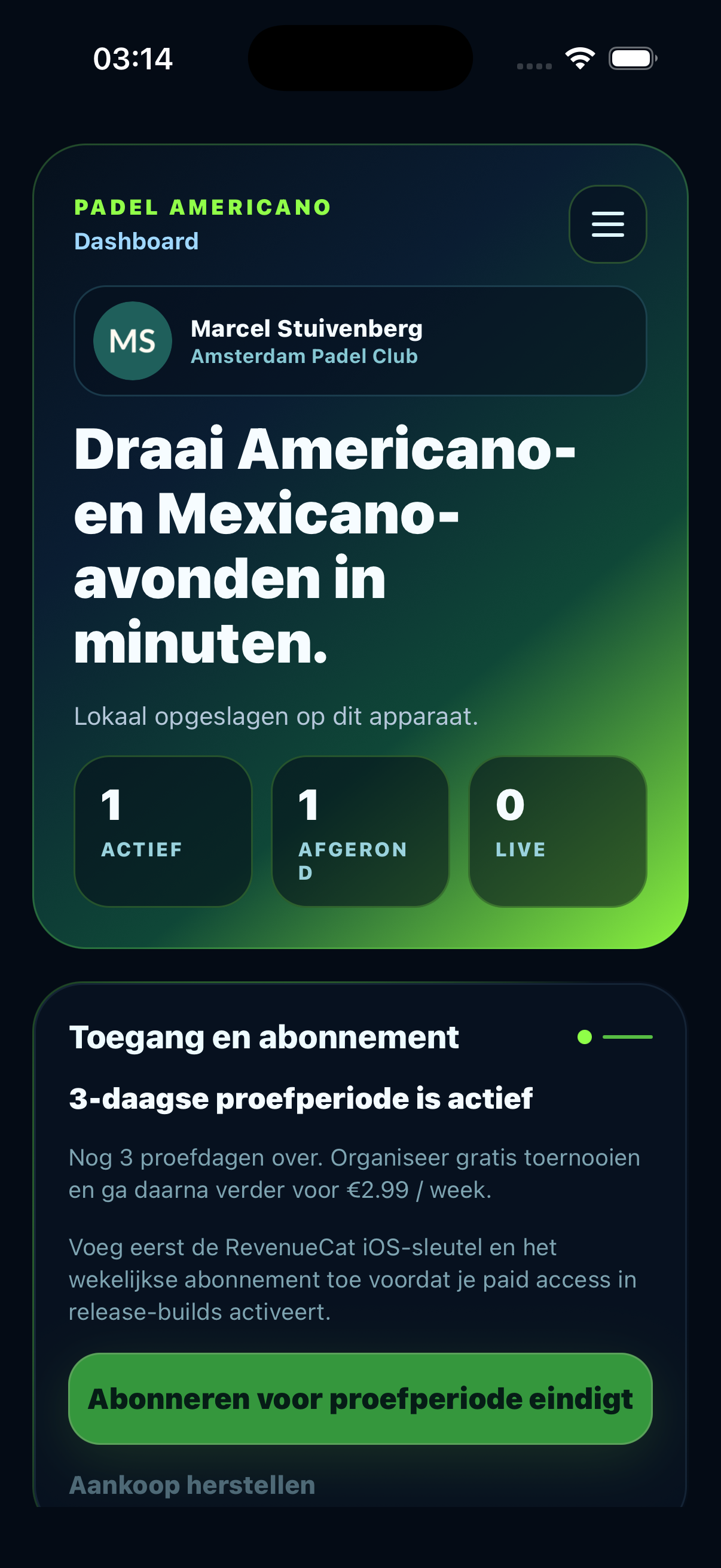Click Aankoop herstellen
The width and height of the screenshot is (721, 1568).
[x=193, y=1485]
